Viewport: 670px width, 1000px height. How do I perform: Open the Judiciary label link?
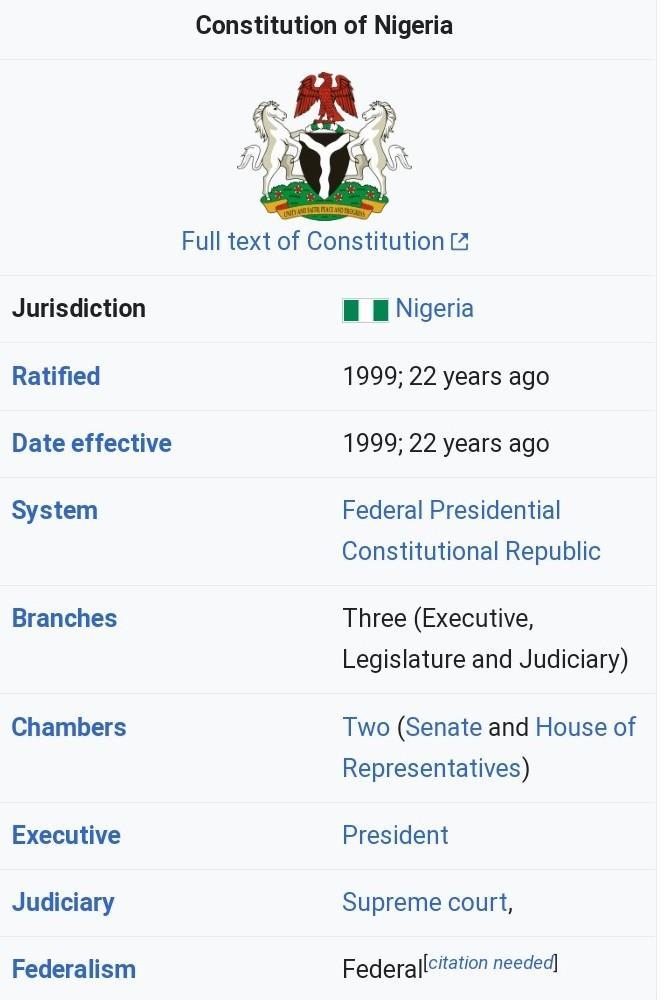click(x=63, y=902)
